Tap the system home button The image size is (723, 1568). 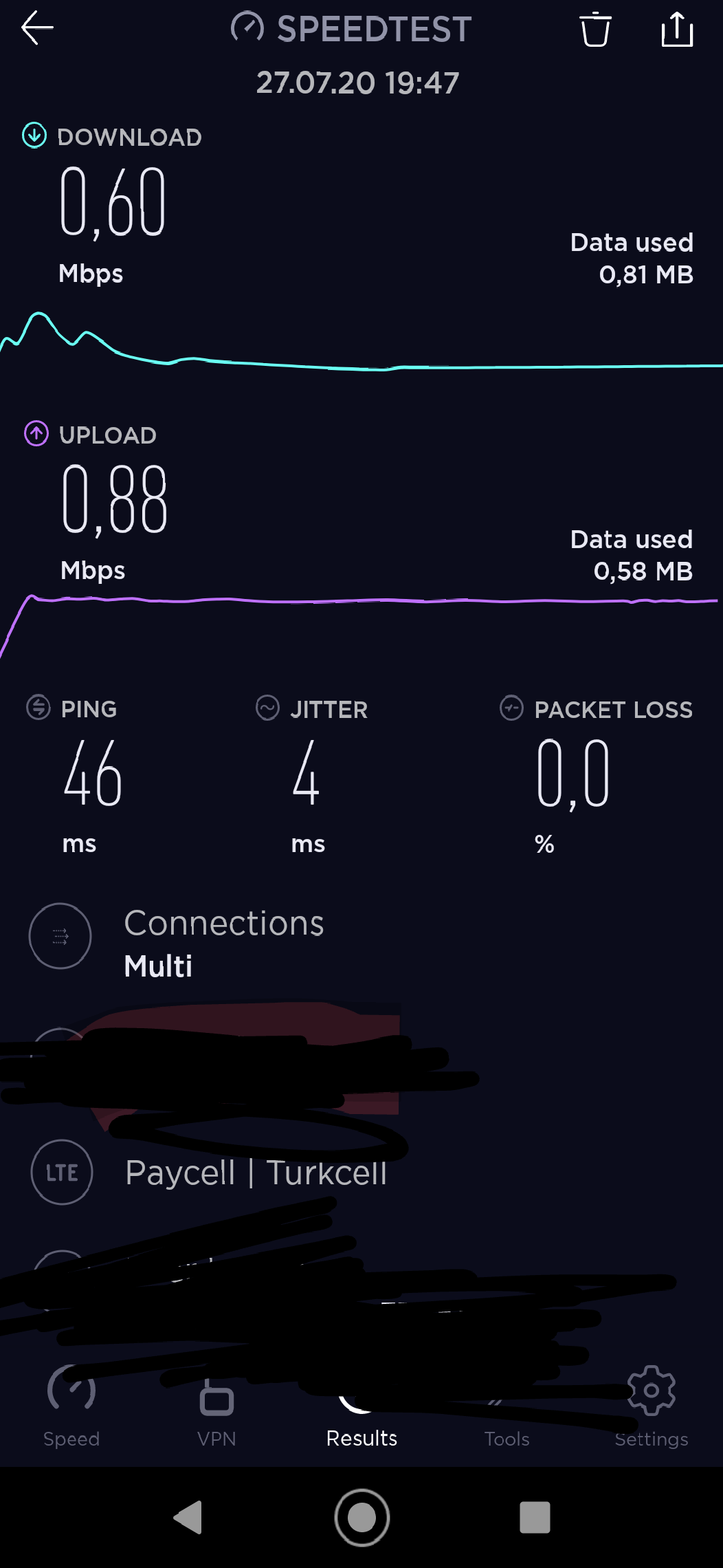click(362, 1517)
